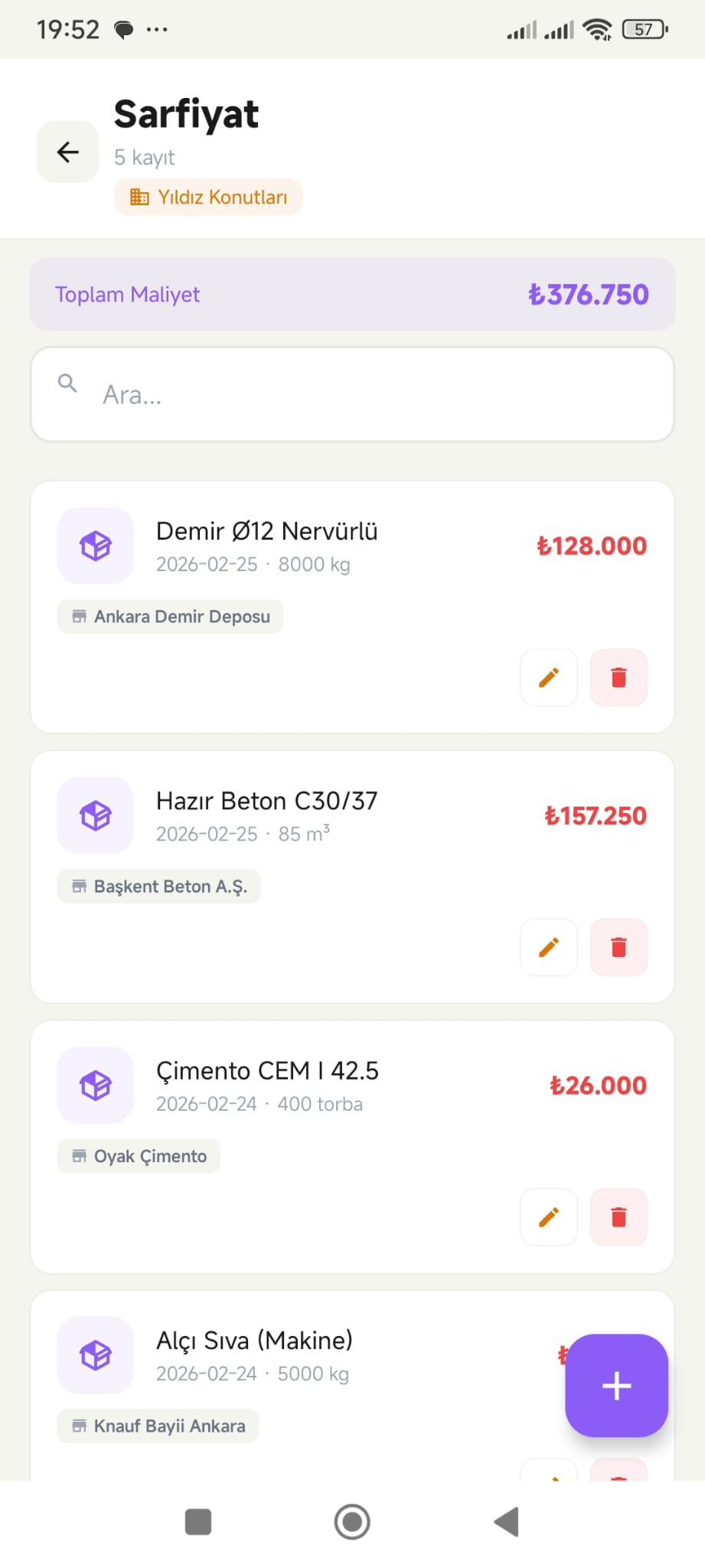The height and width of the screenshot is (1568, 705).
Task: Select the Yıldız Konutları project chip
Action: (x=208, y=198)
